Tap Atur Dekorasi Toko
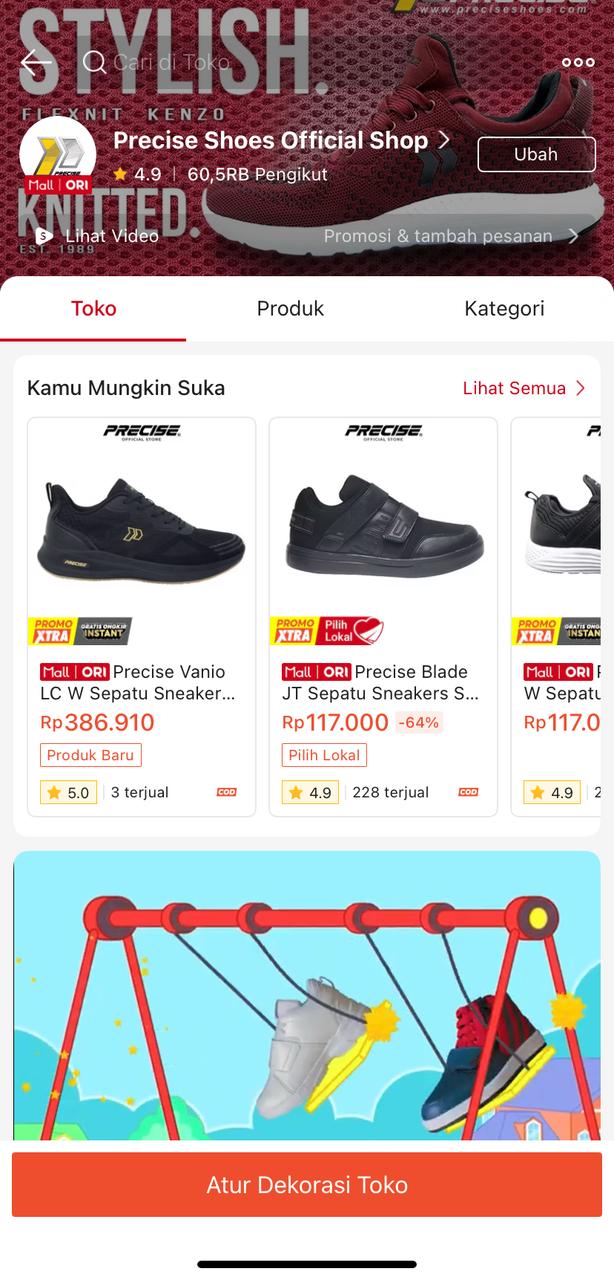This screenshot has height=1280, width=614. tap(307, 1185)
